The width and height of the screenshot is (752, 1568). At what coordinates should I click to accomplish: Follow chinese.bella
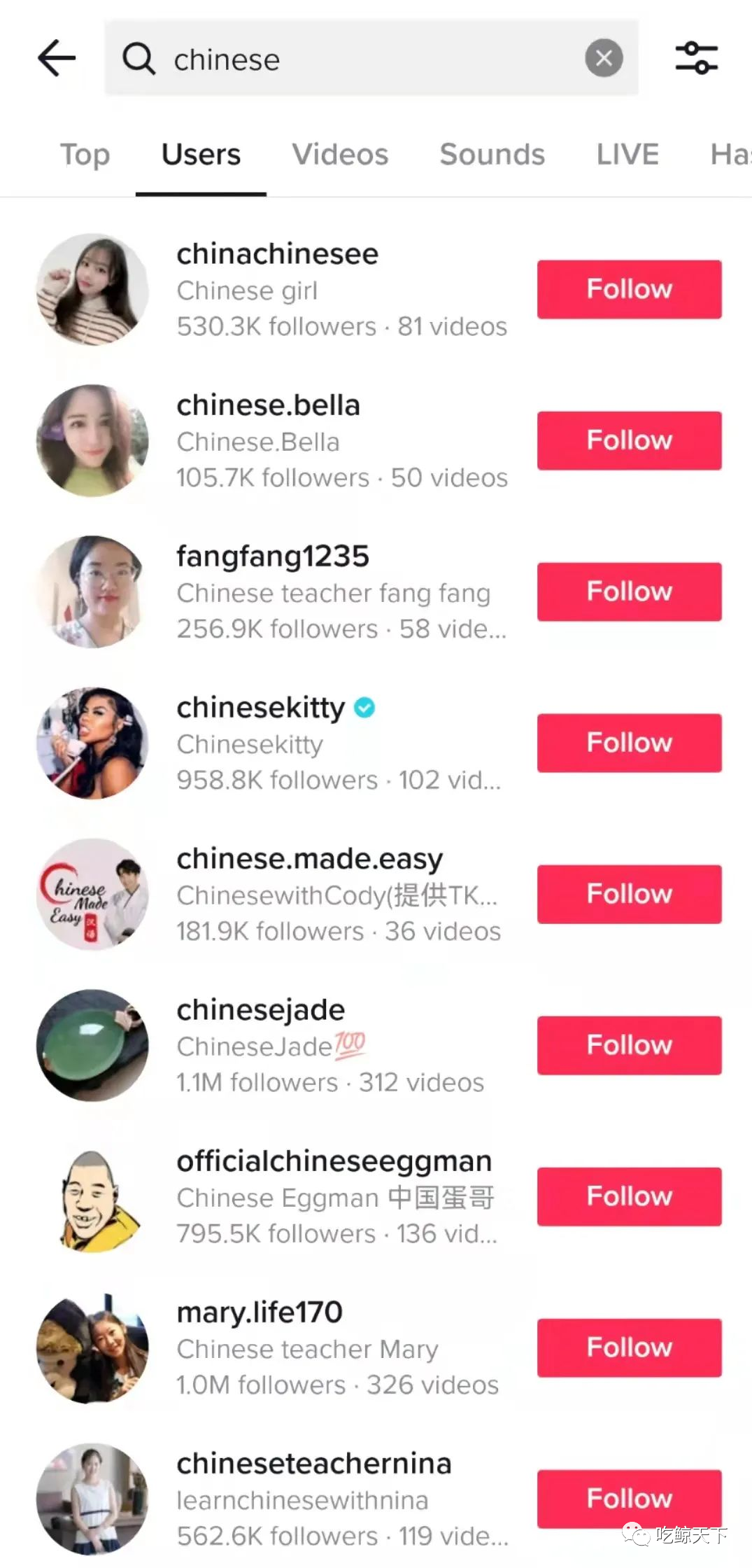pos(629,440)
